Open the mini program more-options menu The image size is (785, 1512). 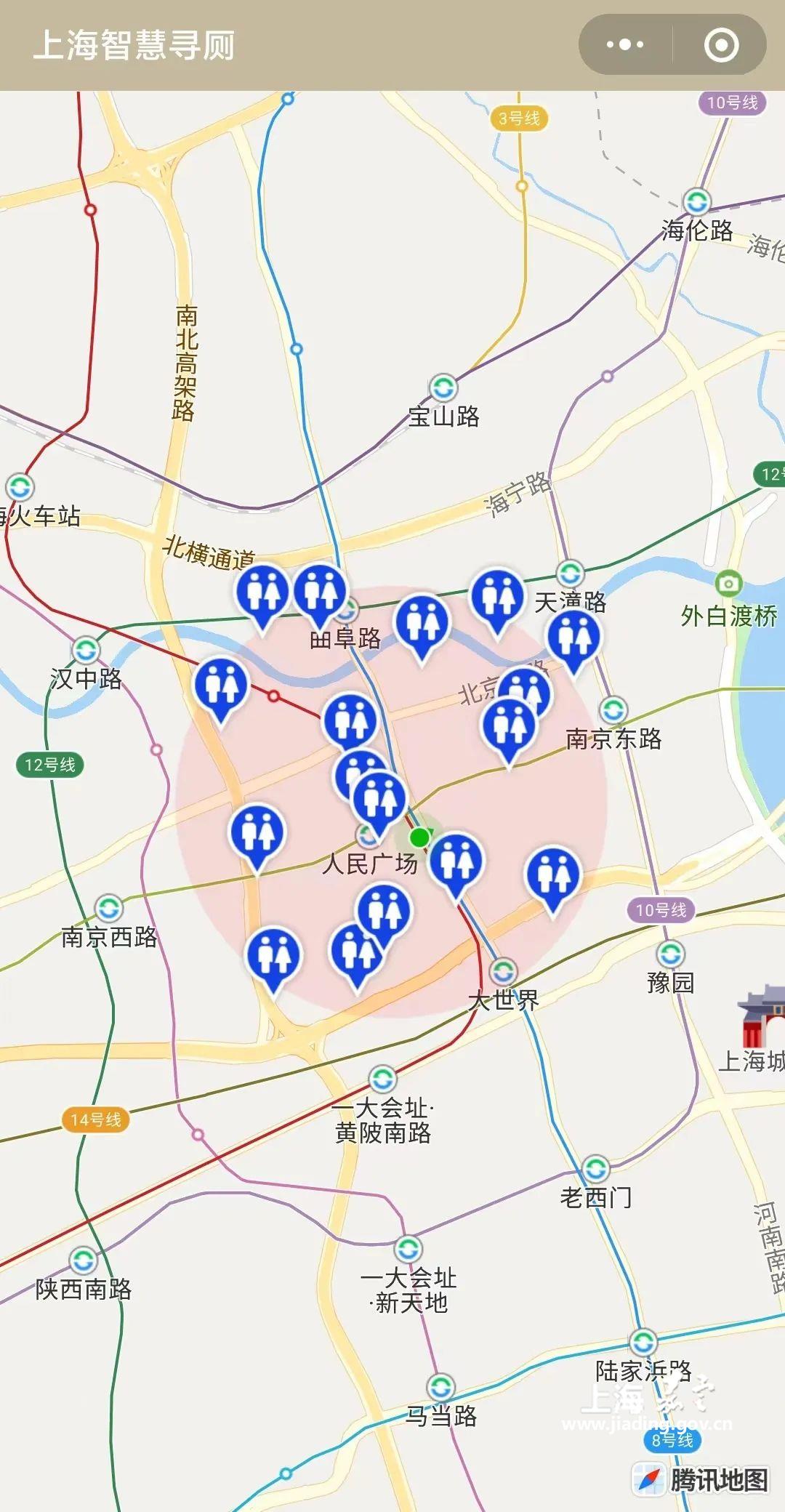[x=625, y=45]
